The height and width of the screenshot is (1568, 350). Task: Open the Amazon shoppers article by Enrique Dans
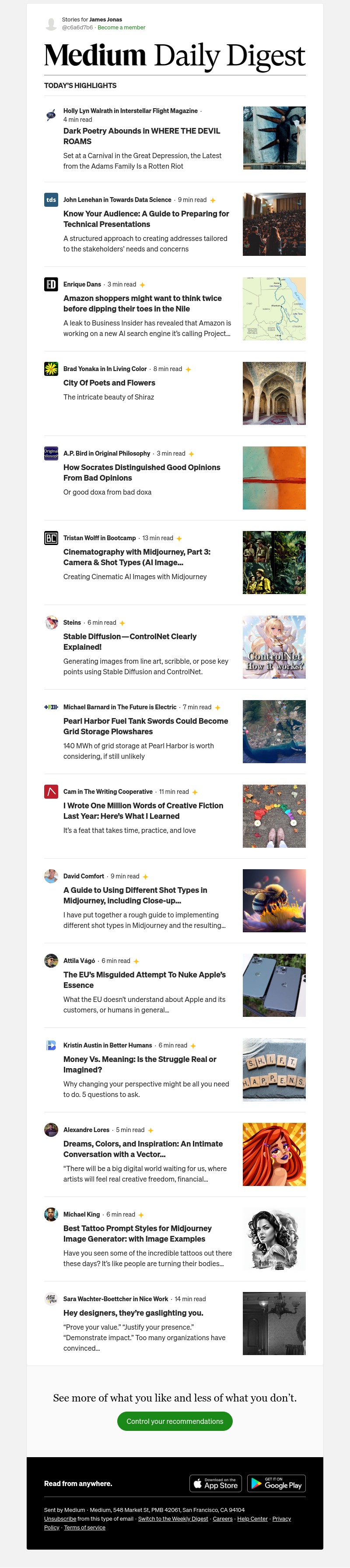pos(142,303)
